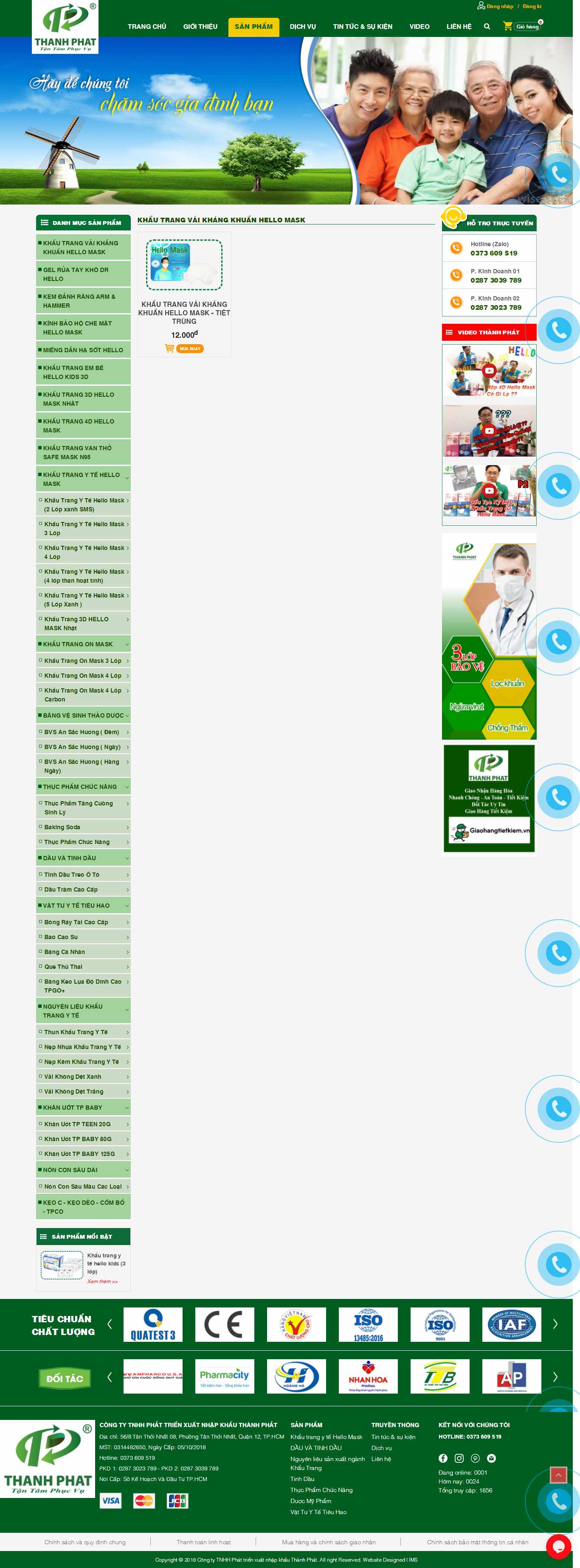
Task: Open the search icon in top navigation
Action: (487, 27)
